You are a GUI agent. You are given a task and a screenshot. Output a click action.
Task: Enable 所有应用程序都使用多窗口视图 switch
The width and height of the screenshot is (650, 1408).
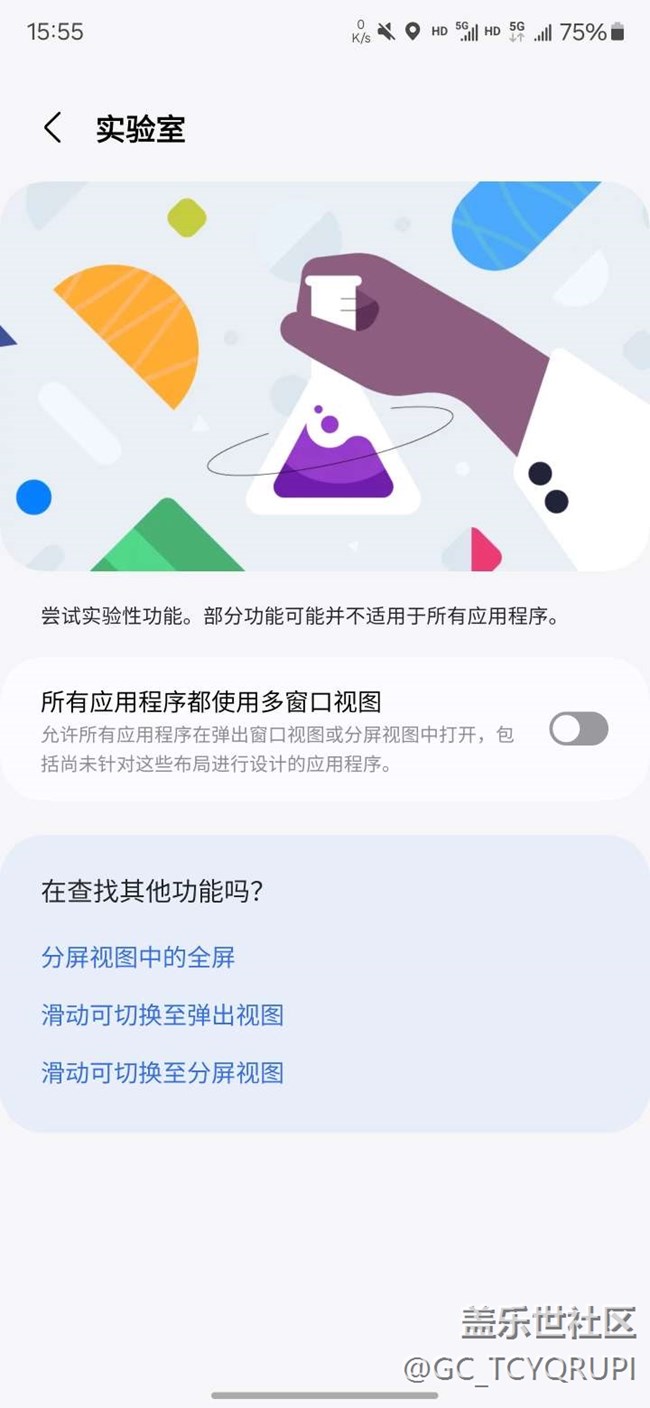[x=579, y=728]
